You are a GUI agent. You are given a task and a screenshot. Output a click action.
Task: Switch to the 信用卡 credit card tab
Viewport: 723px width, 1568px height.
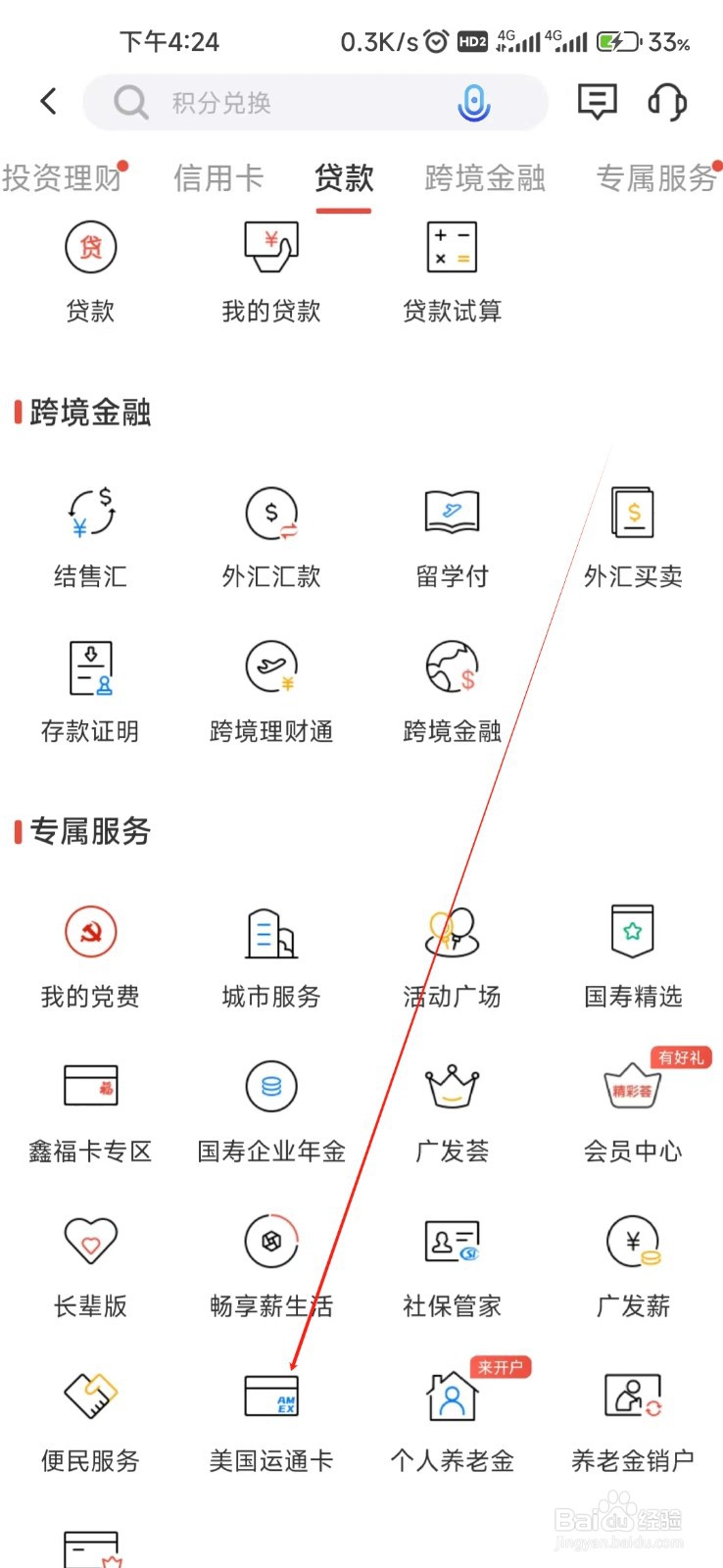217,177
